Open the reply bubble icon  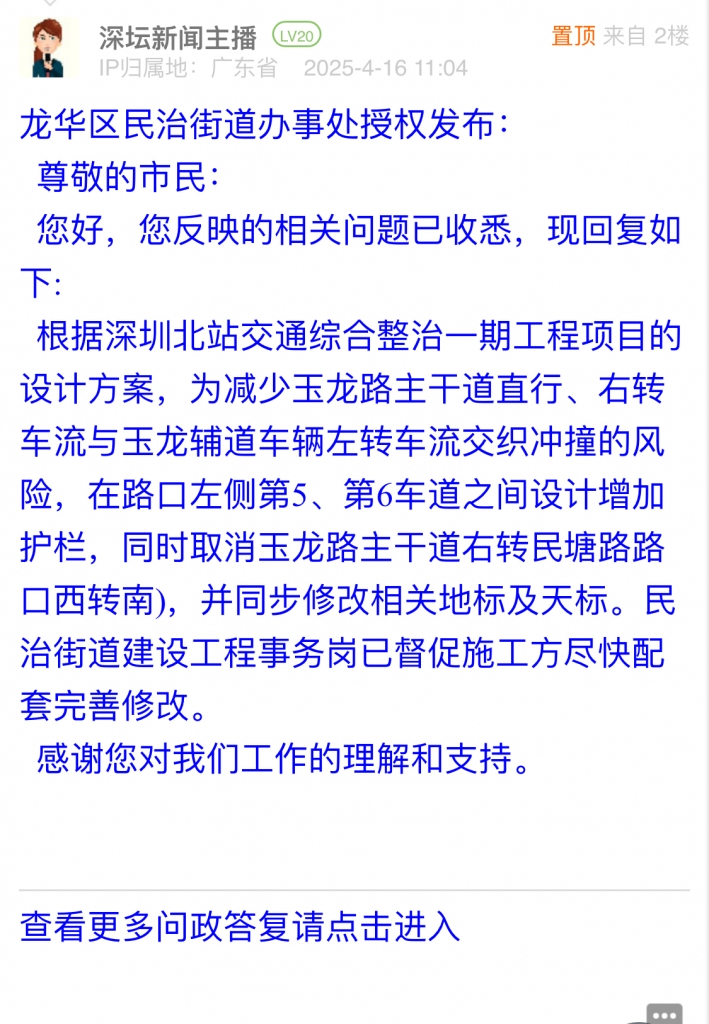pos(665,1012)
